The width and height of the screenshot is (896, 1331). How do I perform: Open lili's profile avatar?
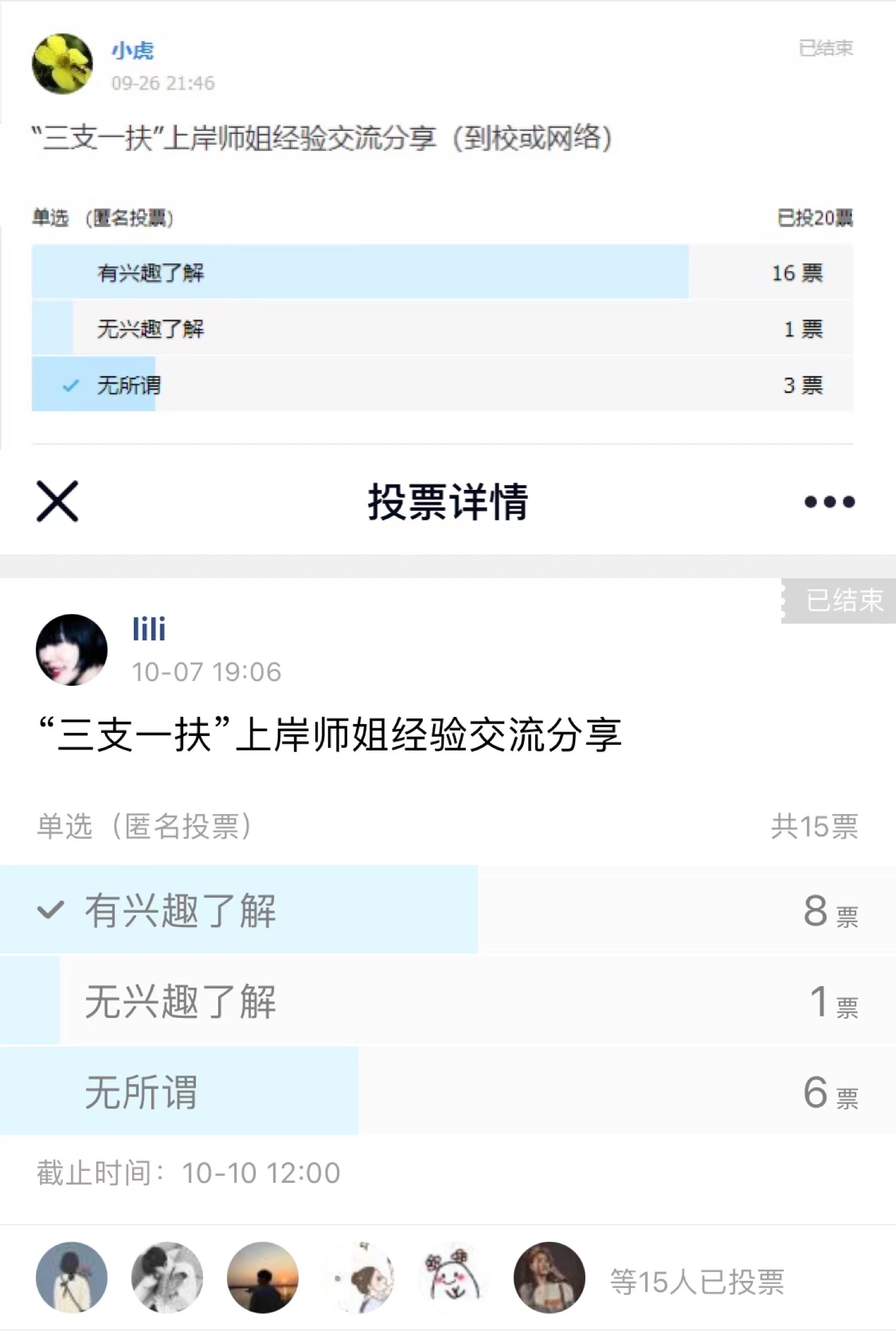point(72,649)
